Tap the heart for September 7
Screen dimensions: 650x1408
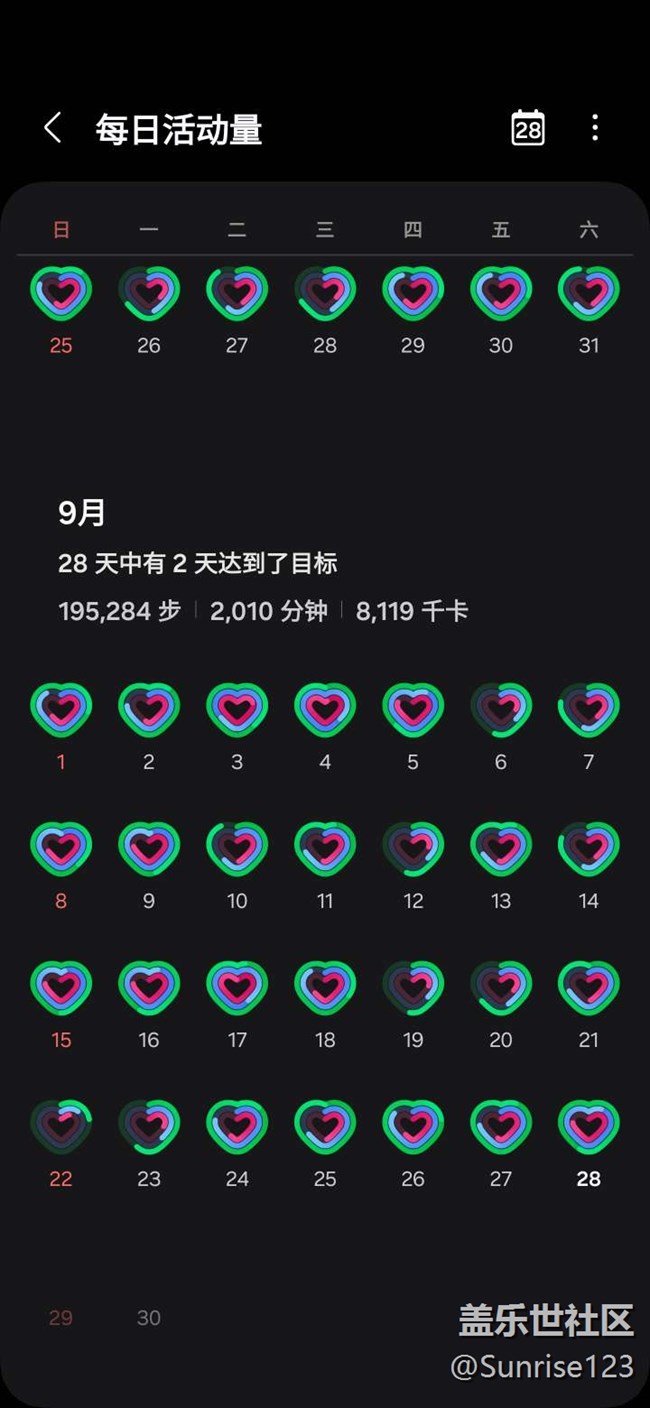coord(589,709)
